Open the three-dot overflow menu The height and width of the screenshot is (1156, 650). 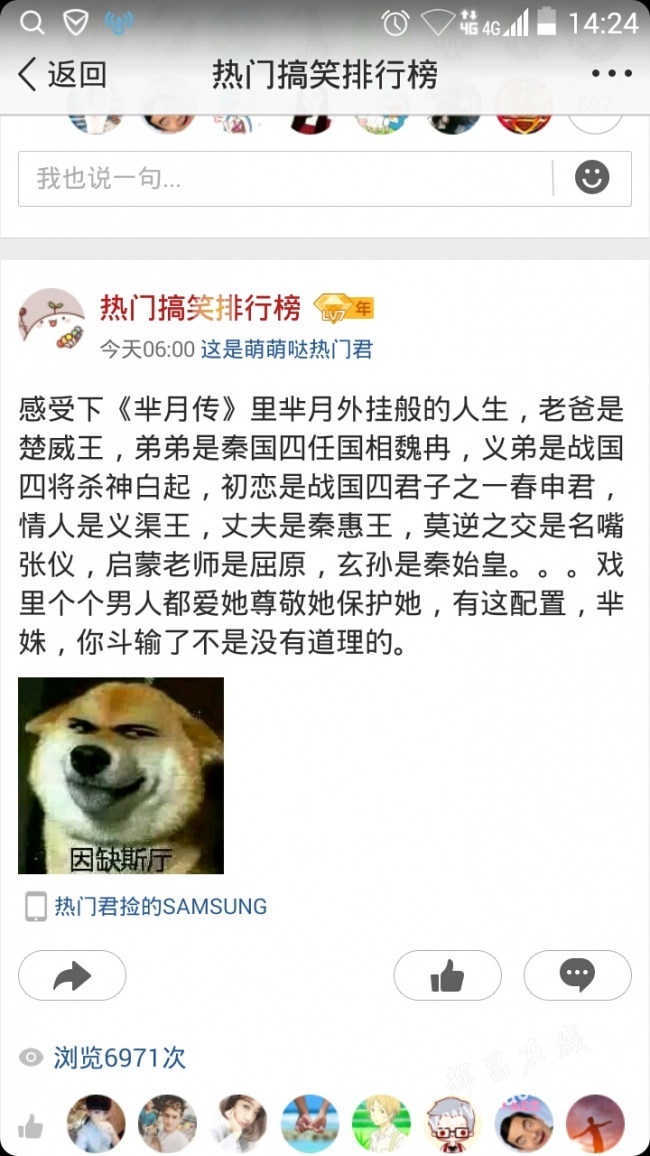tap(611, 74)
